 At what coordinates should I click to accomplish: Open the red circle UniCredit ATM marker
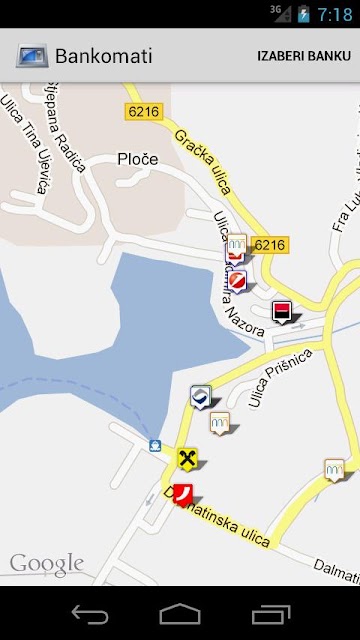(237, 281)
